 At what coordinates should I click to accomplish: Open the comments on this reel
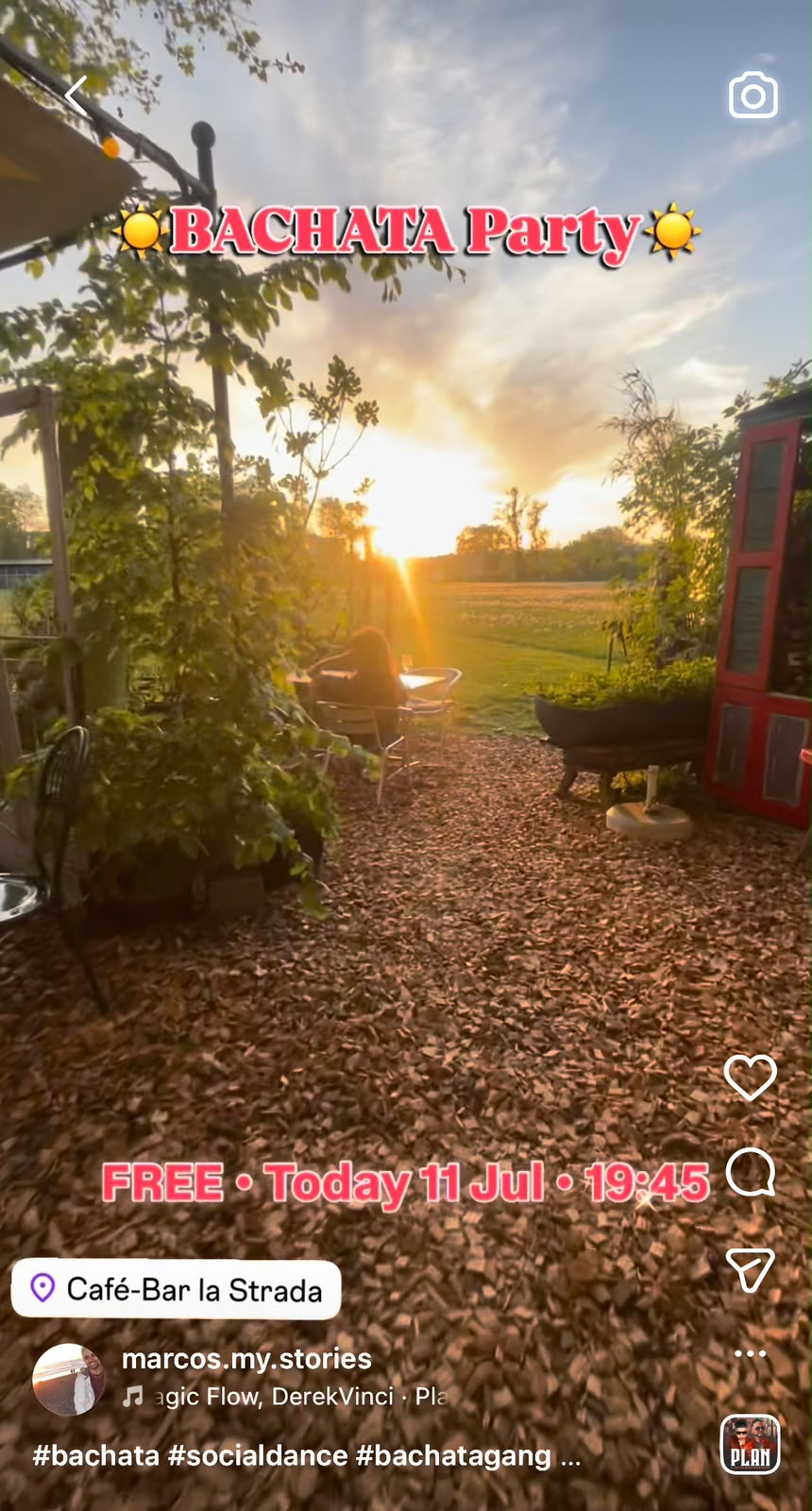coord(751,1173)
